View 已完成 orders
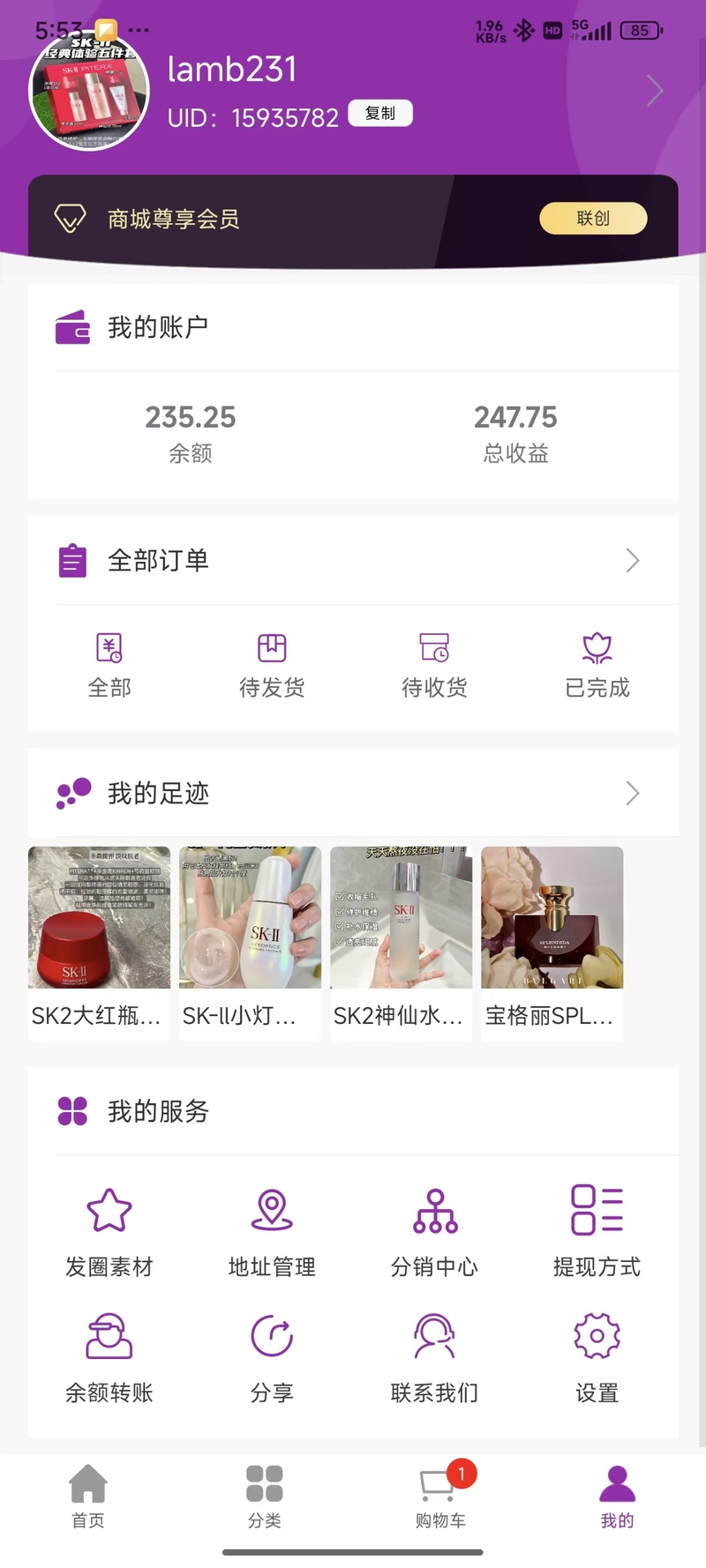The image size is (706, 1568). [597, 665]
